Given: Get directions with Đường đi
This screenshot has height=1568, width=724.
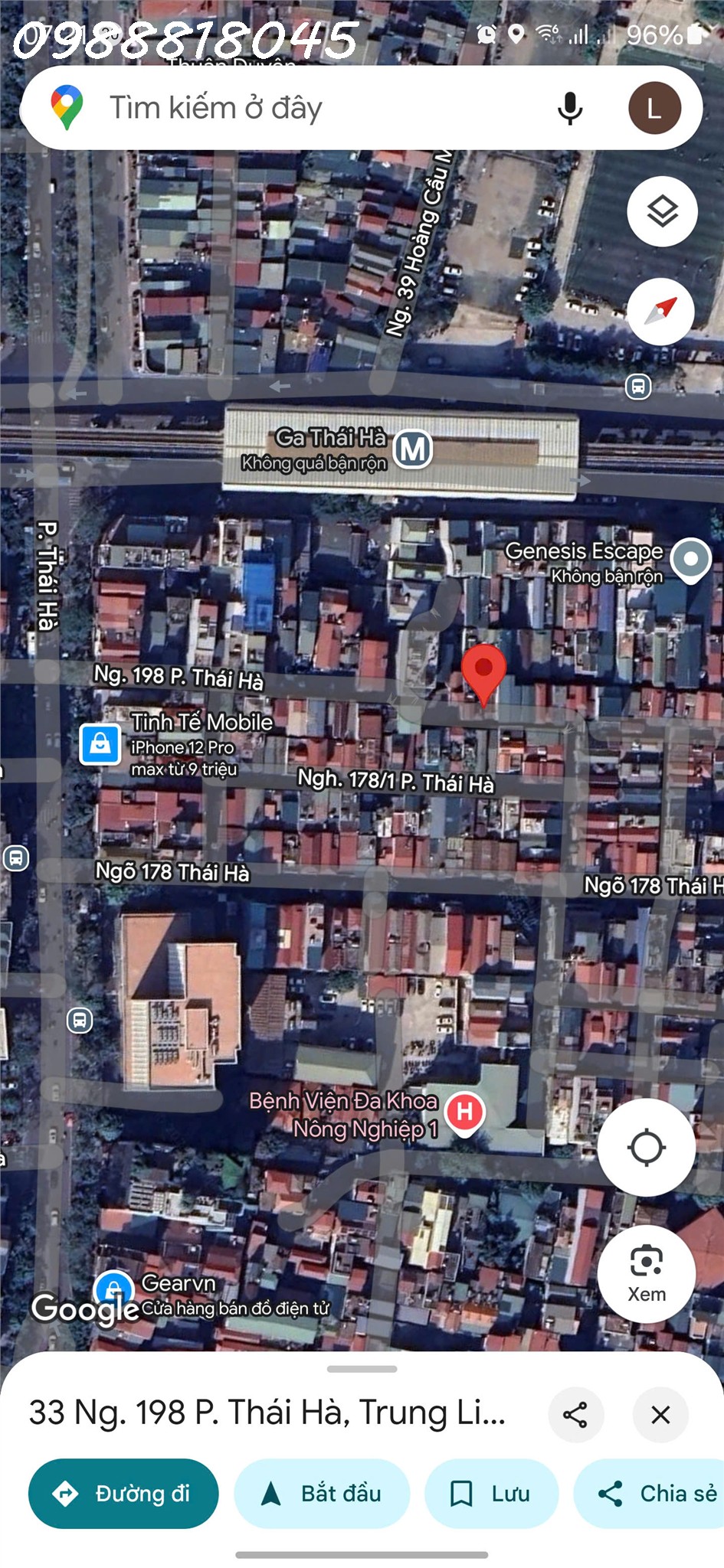Looking at the screenshot, I should 123,1493.
